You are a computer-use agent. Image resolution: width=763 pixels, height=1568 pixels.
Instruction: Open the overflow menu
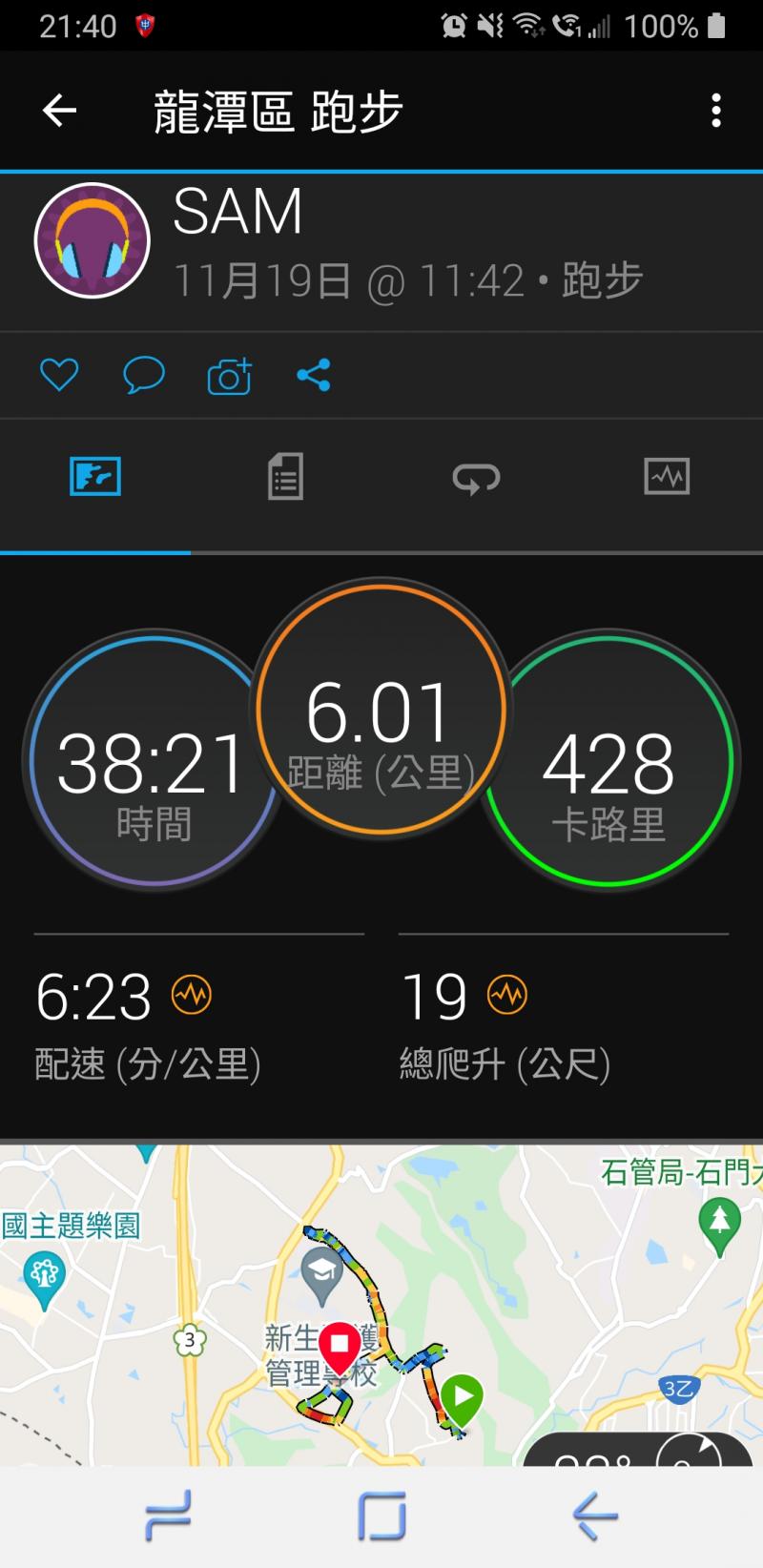(x=715, y=111)
